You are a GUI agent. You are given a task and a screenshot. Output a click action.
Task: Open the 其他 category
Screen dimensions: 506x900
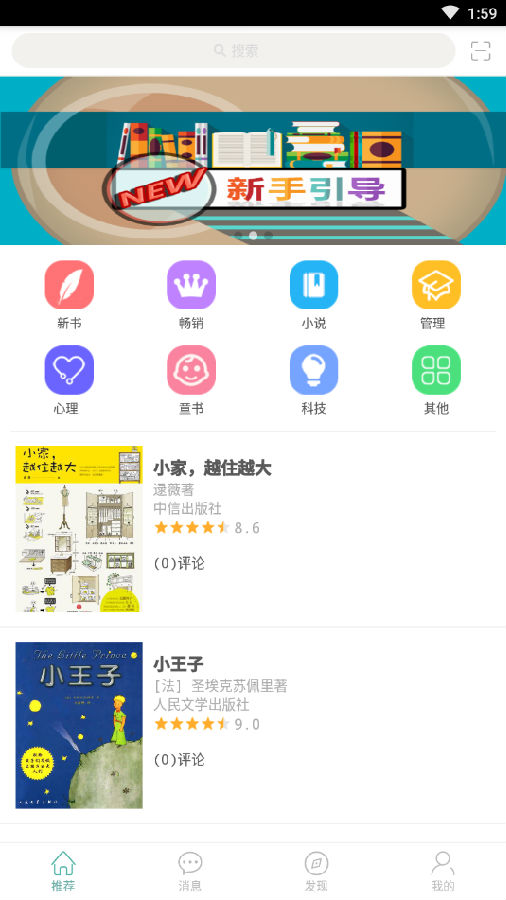pos(436,381)
